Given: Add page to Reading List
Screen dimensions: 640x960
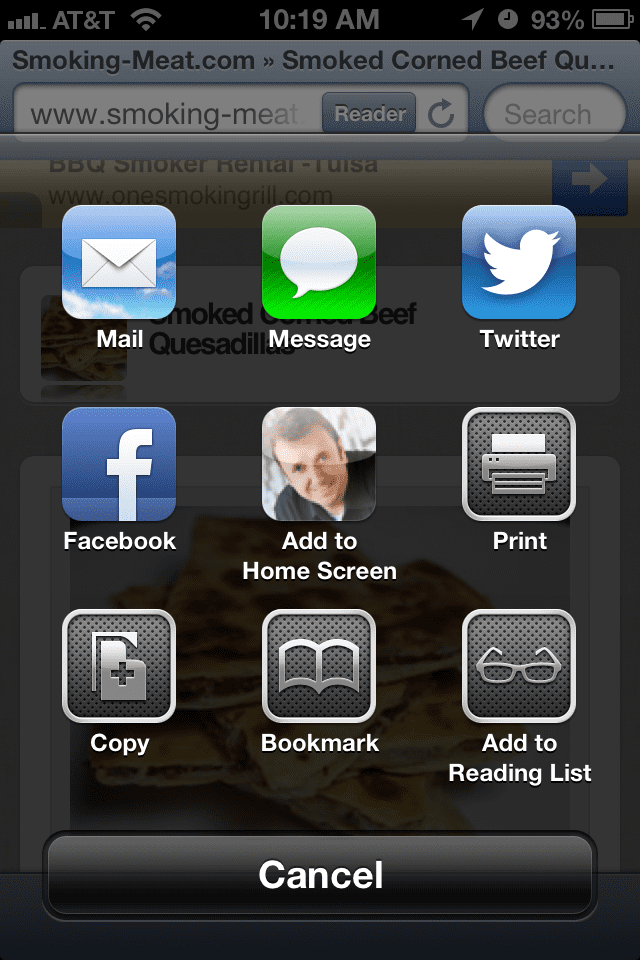Looking at the screenshot, I should tap(519, 666).
